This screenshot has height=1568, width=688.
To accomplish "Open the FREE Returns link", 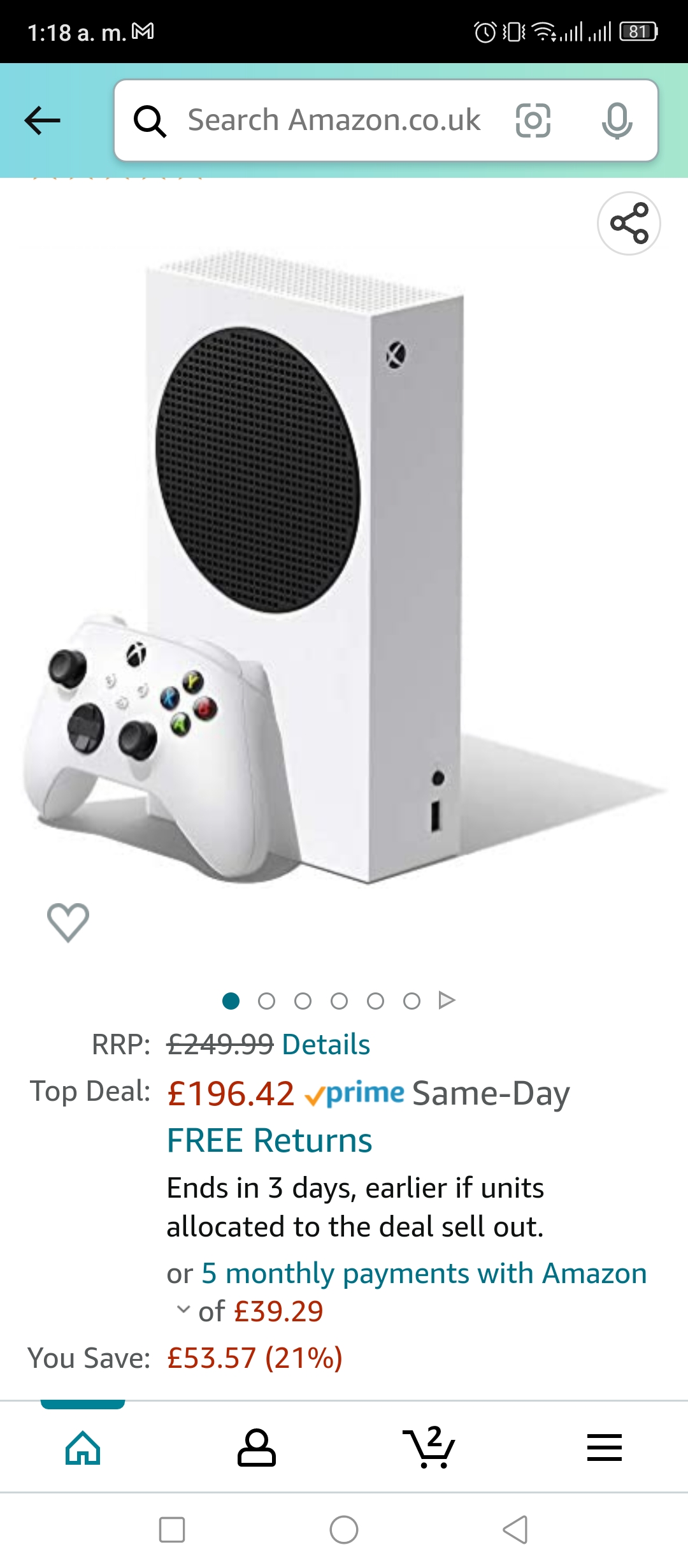I will (x=269, y=1140).
